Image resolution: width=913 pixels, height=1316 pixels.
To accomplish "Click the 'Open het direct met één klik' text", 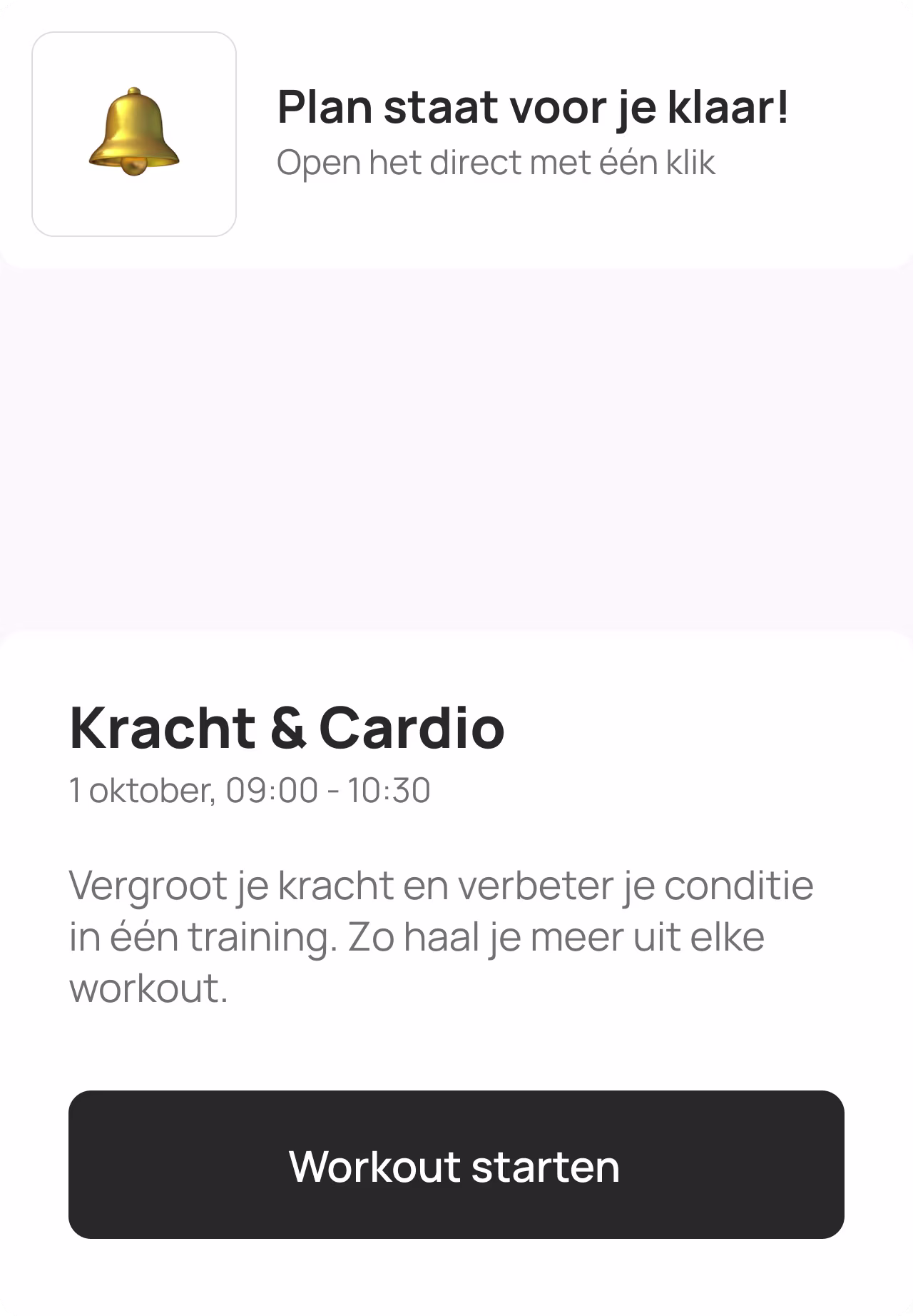I will click(496, 163).
